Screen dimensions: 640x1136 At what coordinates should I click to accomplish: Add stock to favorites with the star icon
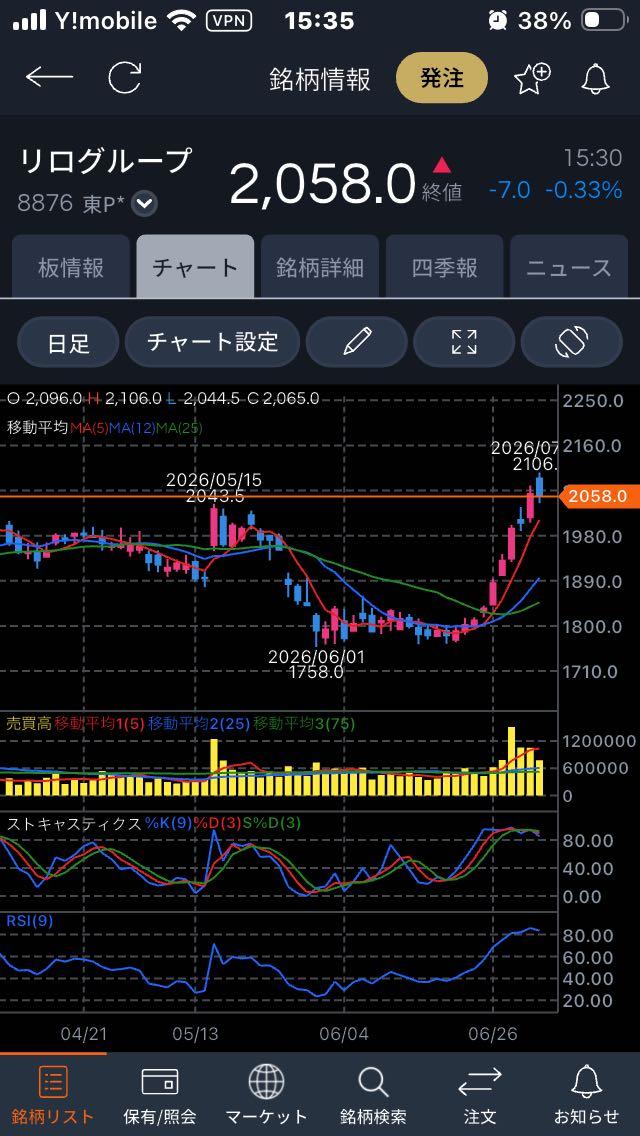pos(533,78)
